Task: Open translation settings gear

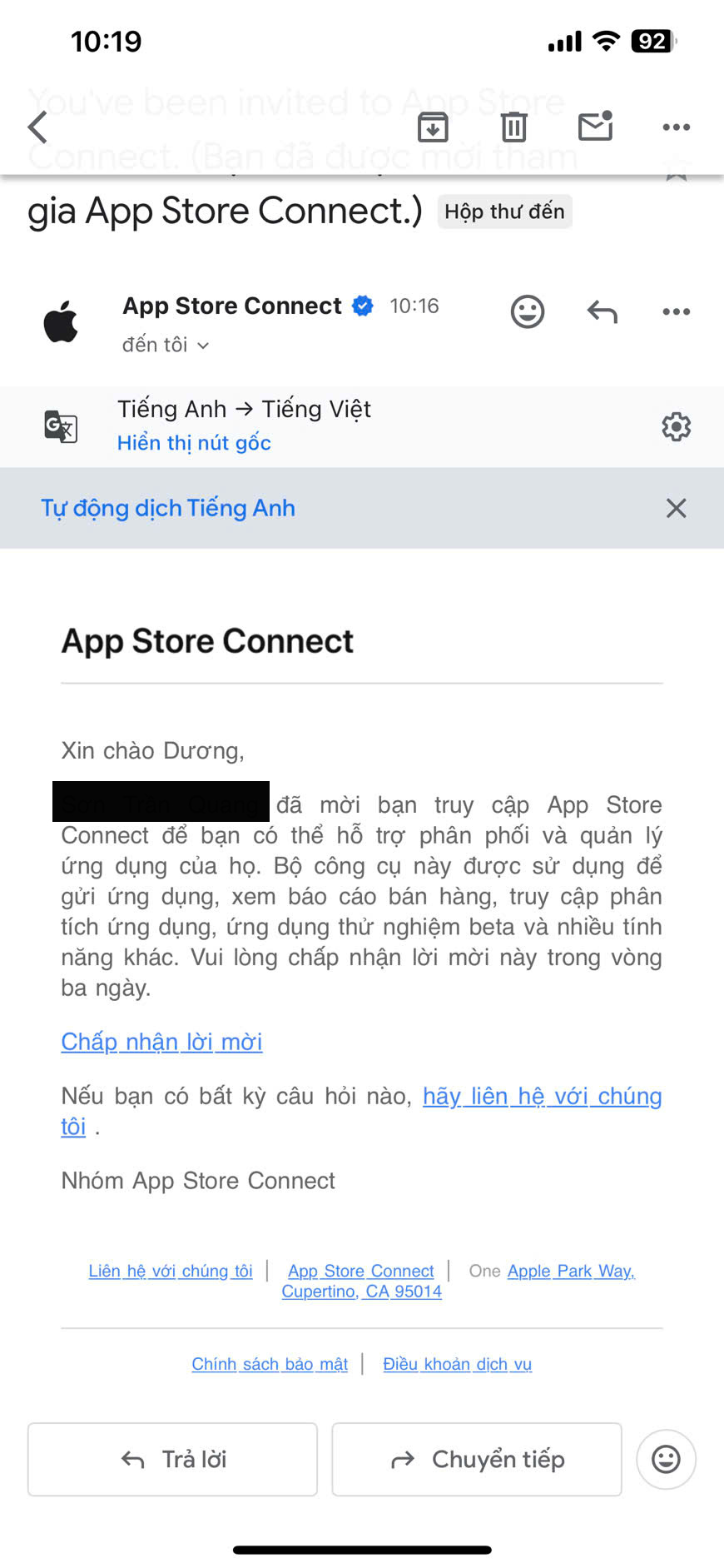Action: point(676,426)
